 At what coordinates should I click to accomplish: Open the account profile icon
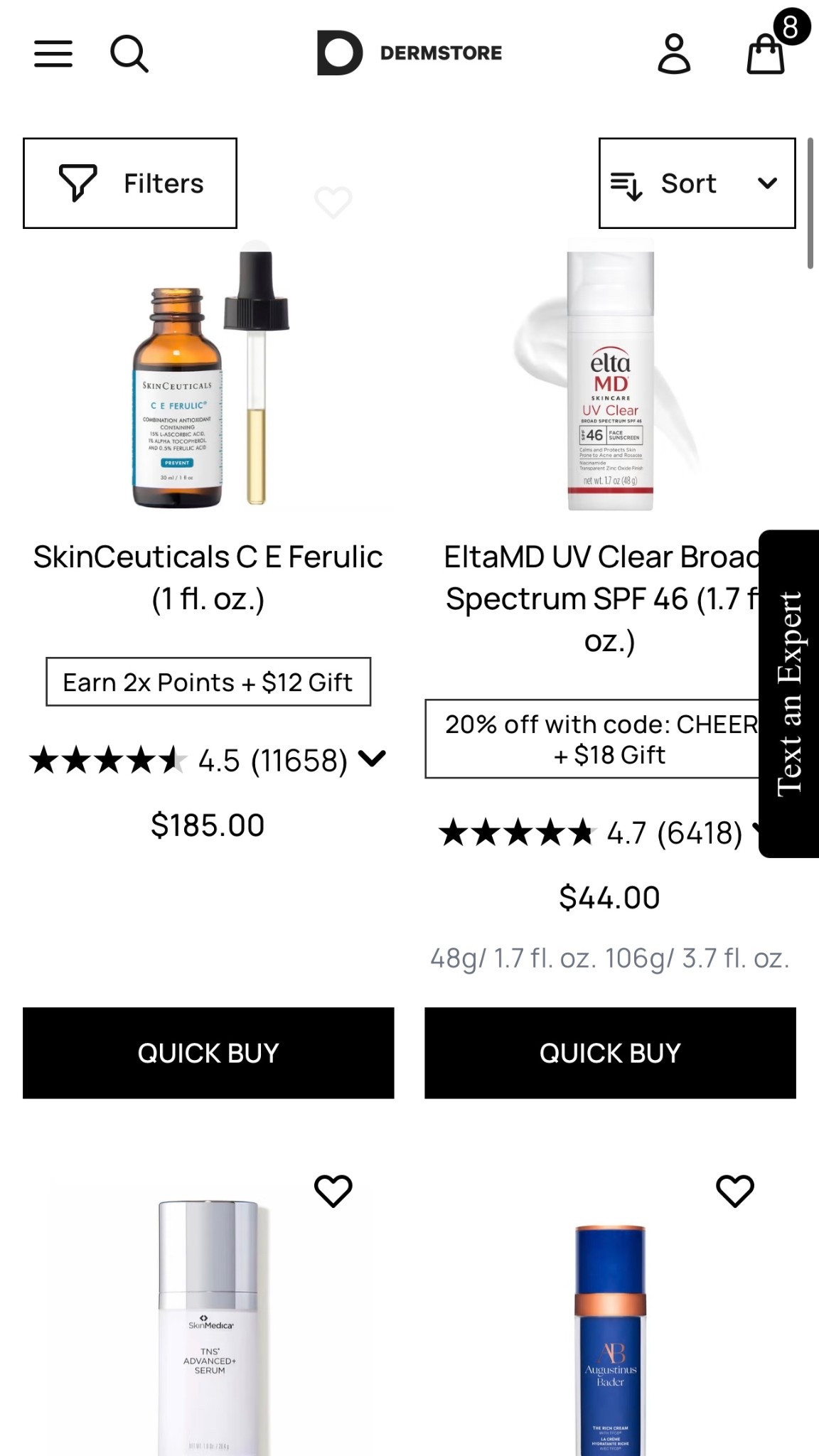pos(674,53)
